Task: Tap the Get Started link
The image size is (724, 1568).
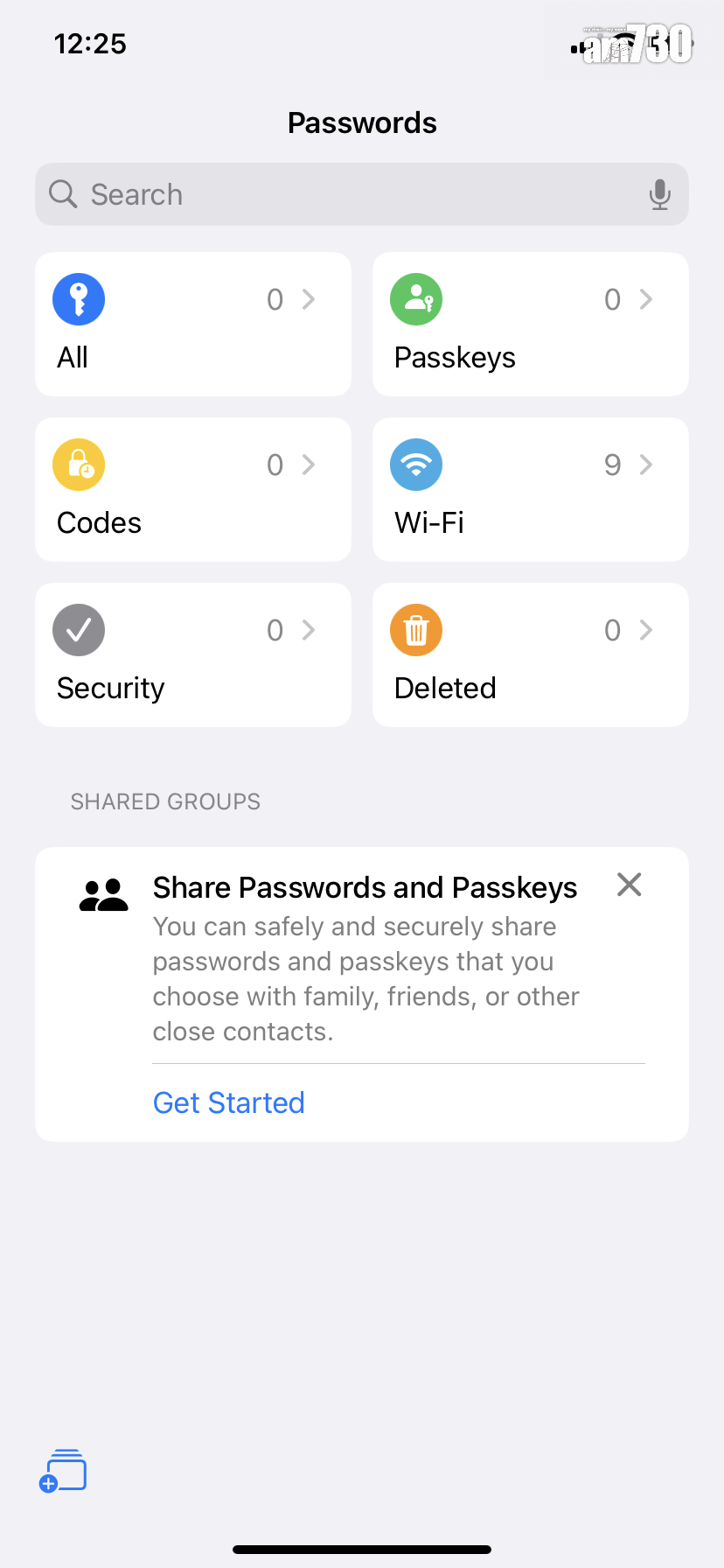Action: [x=229, y=1102]
